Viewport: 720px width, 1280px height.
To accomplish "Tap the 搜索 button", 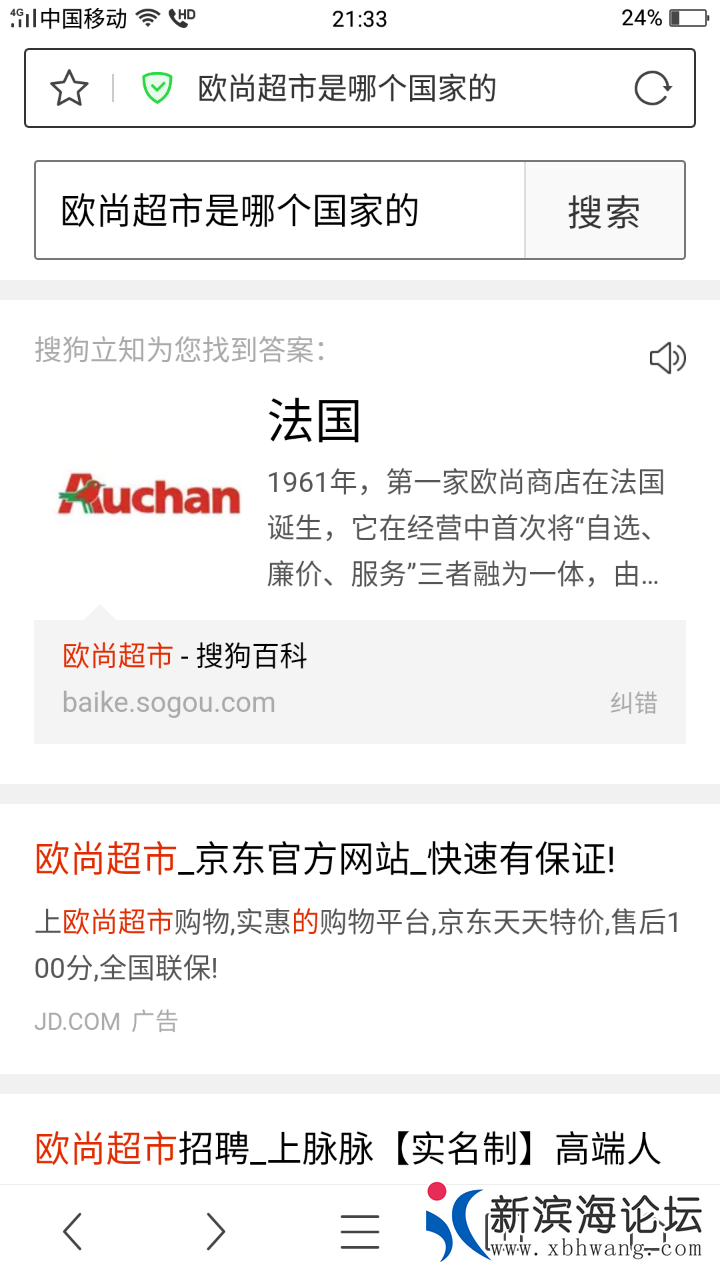I will [x=604, y=211].
